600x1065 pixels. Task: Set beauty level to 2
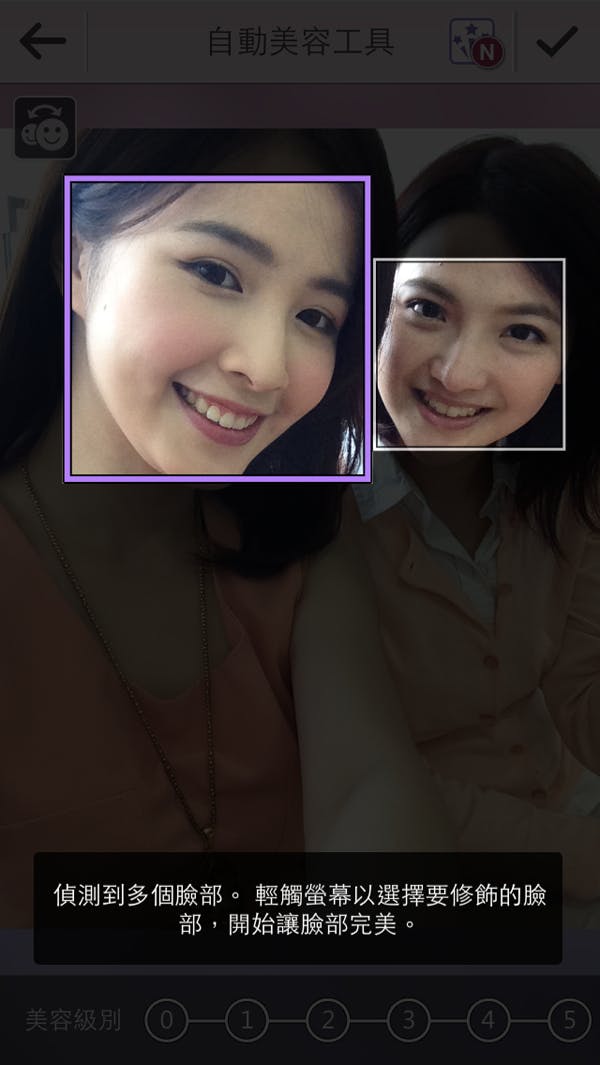click(x=327, y=1020)
